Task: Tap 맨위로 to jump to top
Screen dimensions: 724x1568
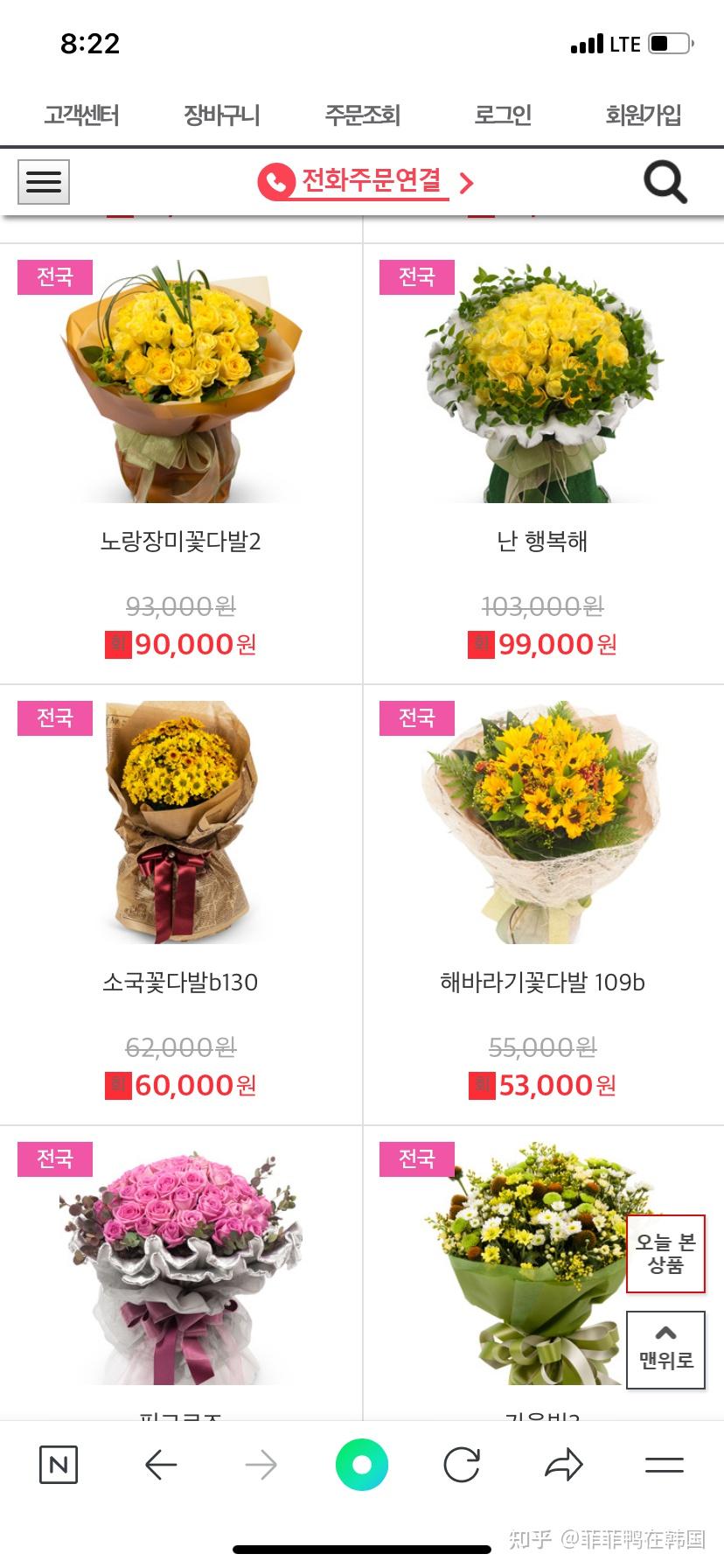Action: pyautogui.click(x=665, y=1349)
